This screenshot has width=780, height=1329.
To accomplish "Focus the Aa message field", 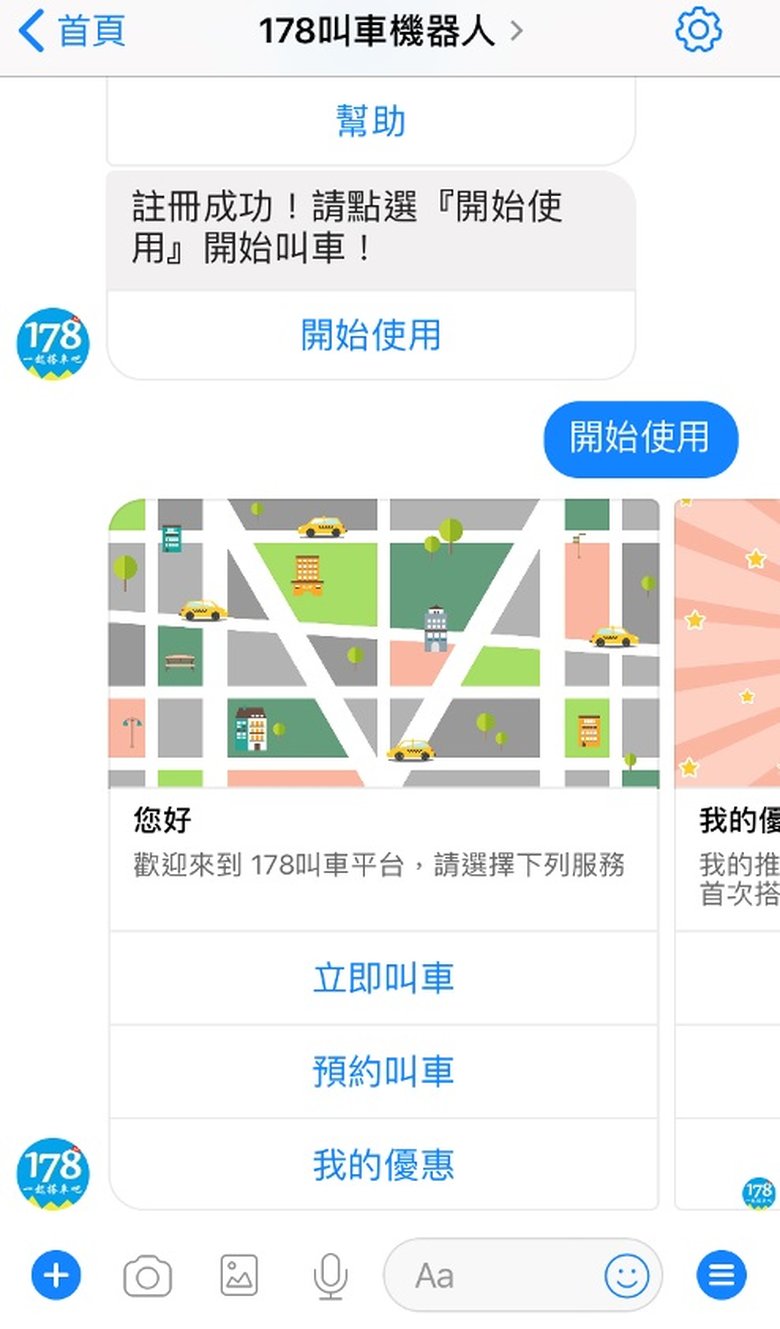I will tap(490, 1276).
